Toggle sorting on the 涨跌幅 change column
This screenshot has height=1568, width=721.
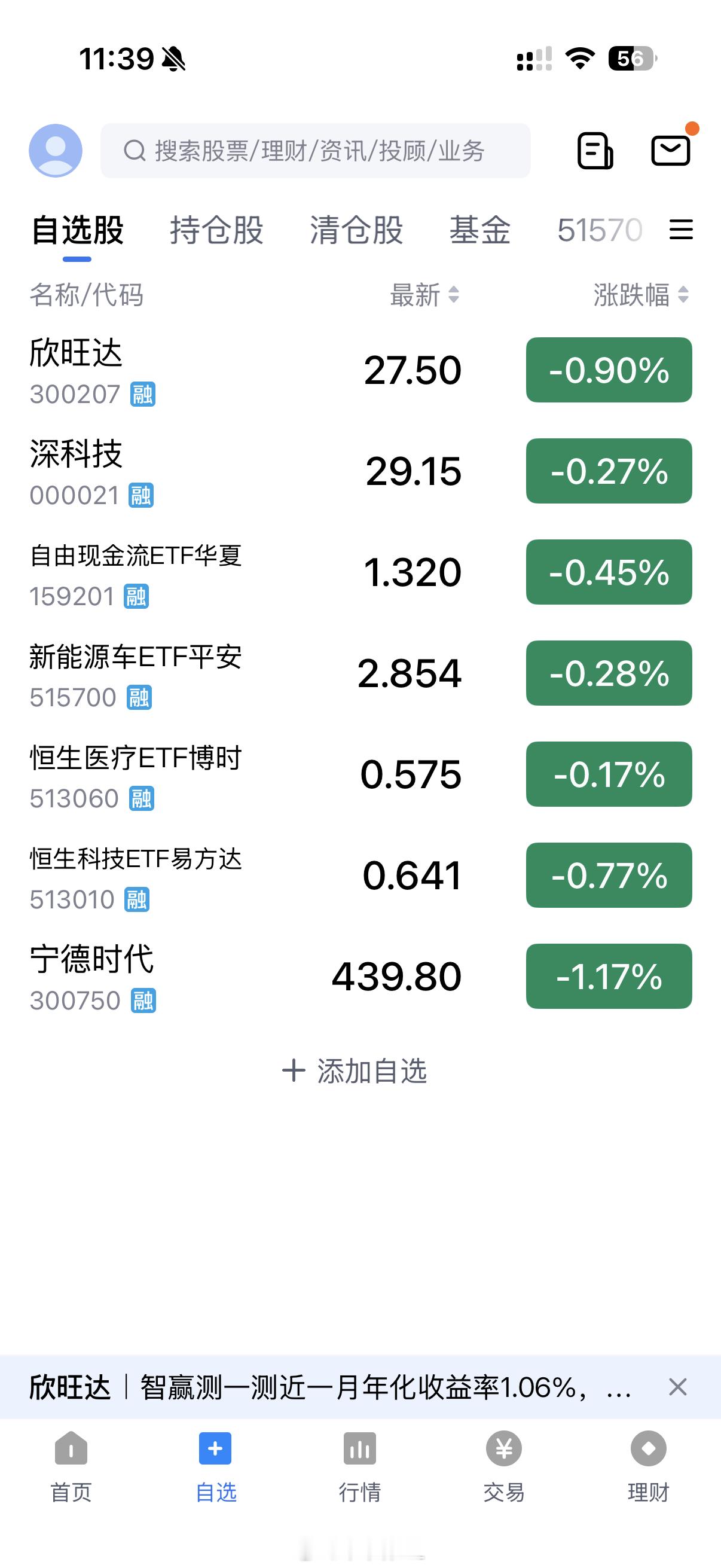pos(636,297)
